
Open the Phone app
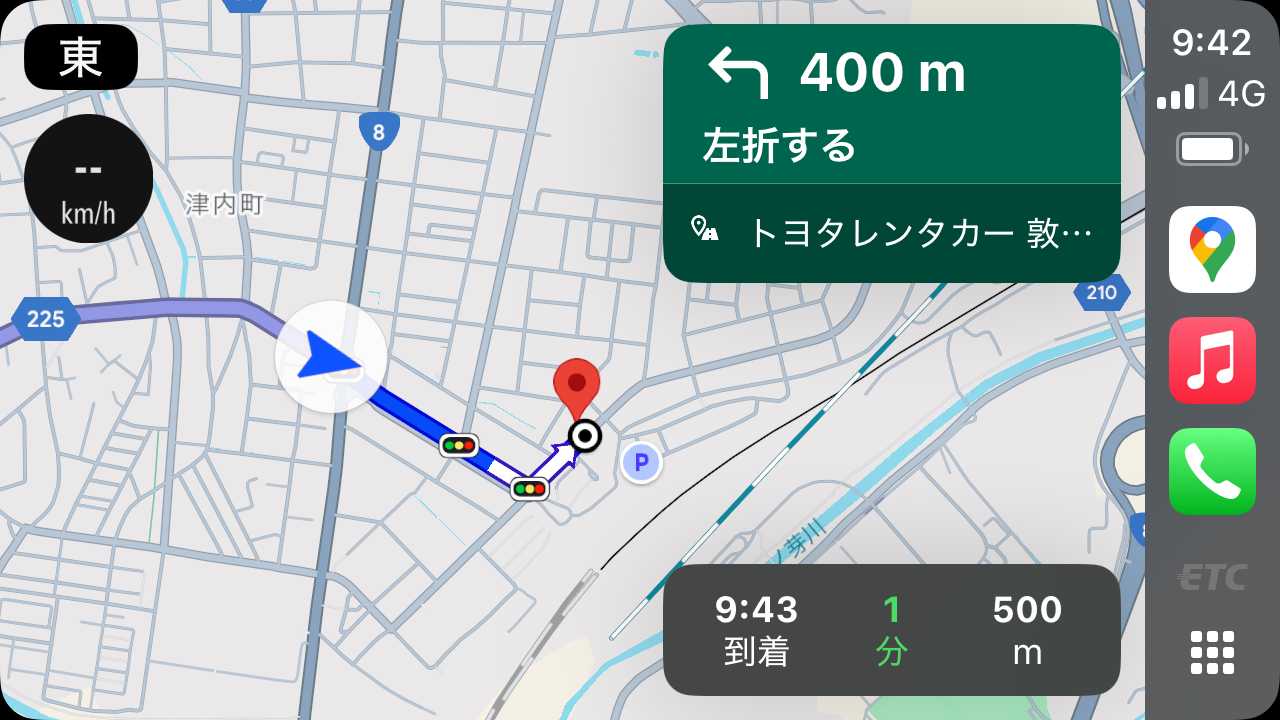1212,471
